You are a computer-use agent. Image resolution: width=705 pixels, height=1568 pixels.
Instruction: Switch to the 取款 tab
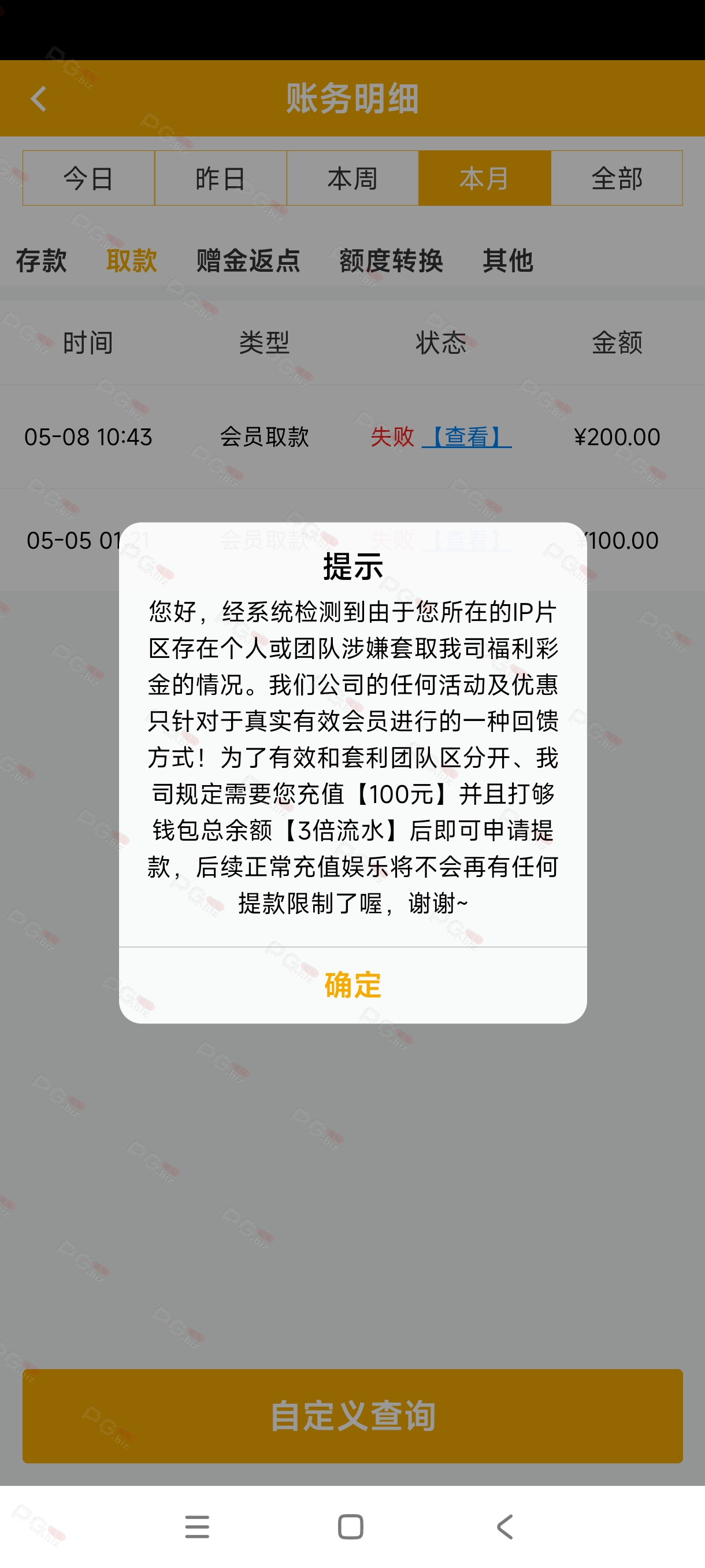coord(131,261)
